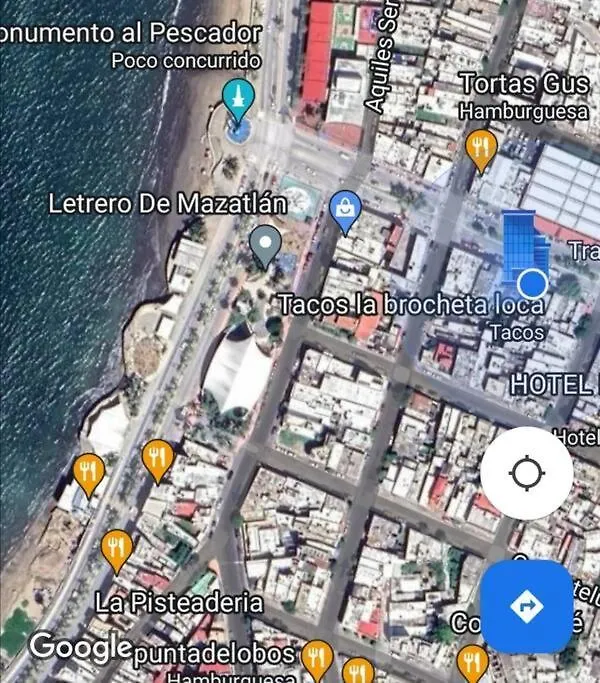This screenshot has width=600, height=683.
Task: Open the shopping bag place marker
Action: tap(345, 210)
